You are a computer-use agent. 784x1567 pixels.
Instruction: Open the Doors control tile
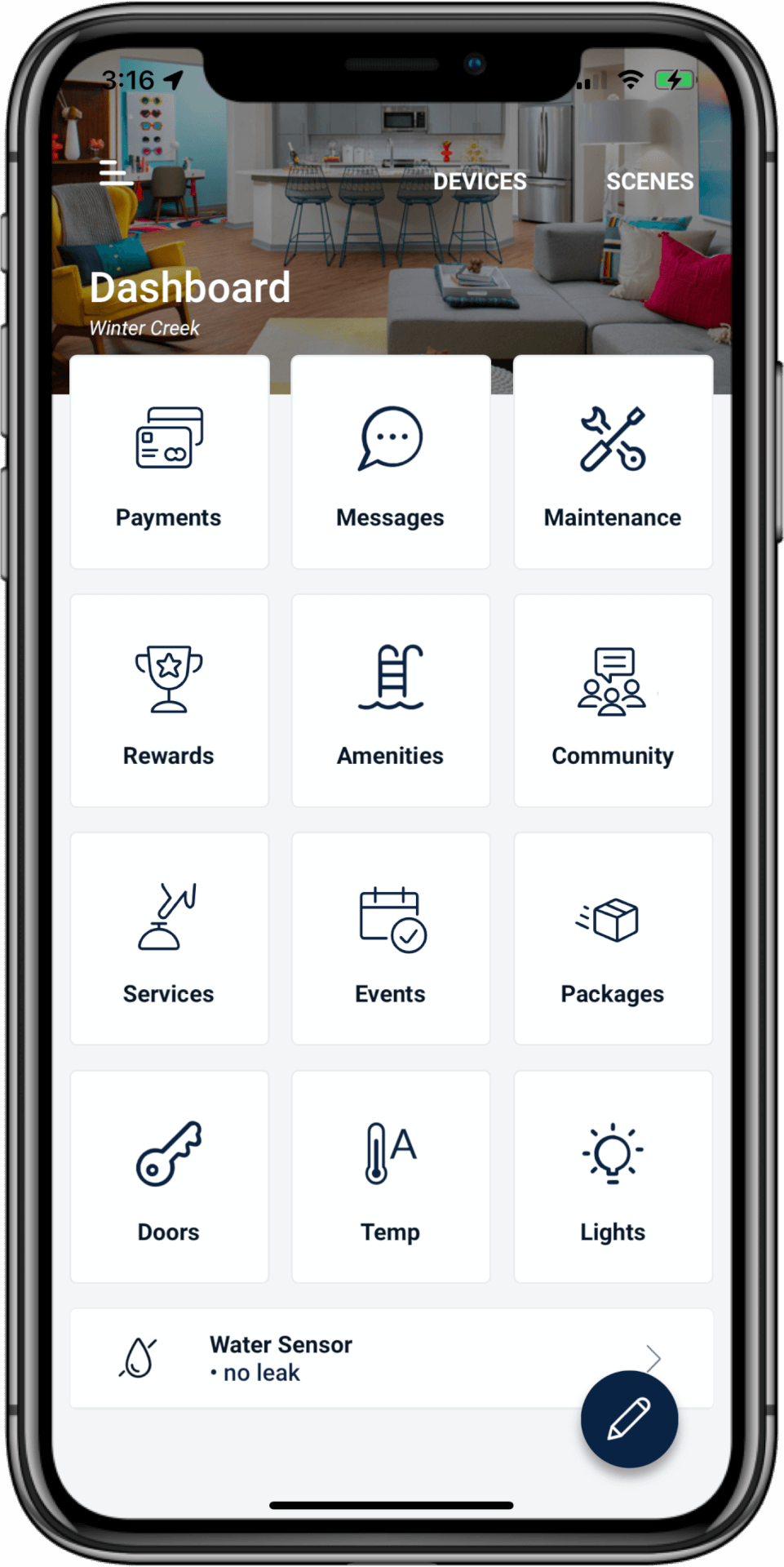[169, 1178]
